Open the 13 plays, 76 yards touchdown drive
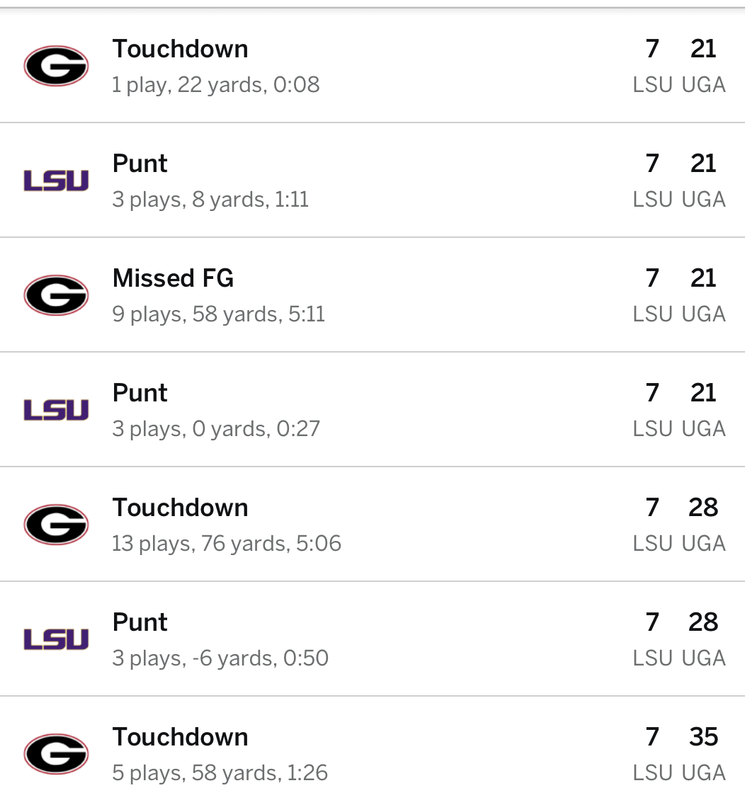Image resolution: width=745 pixels, height=800 pixels. coord(372,524)
